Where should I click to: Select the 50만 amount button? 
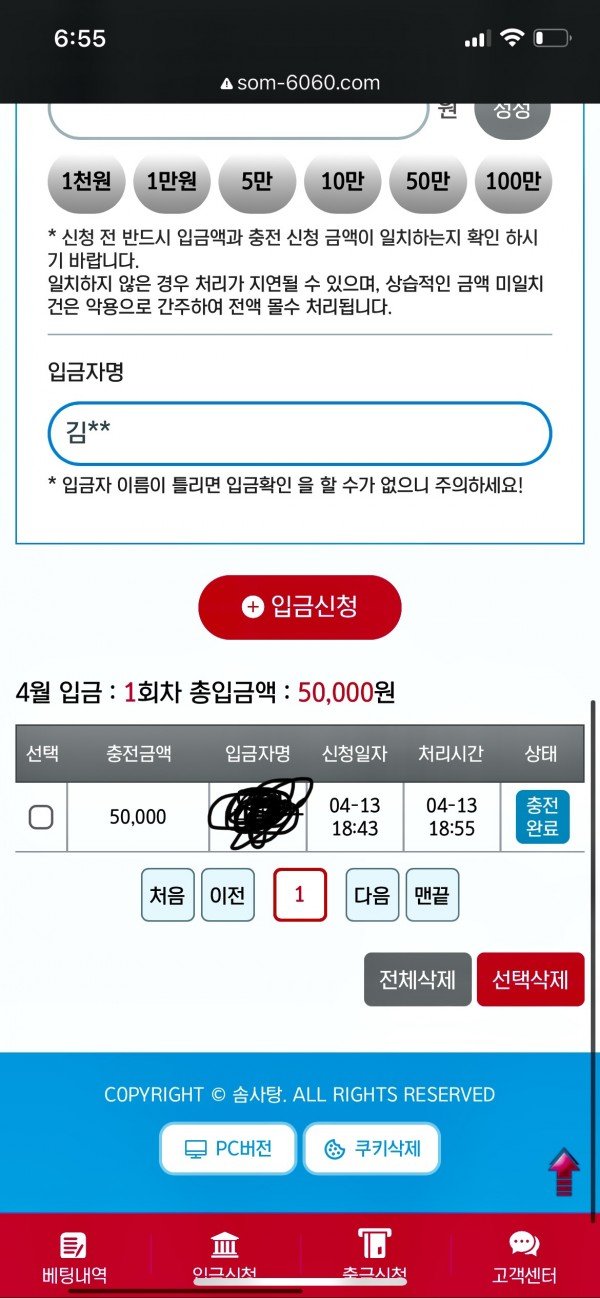point(428,182)
